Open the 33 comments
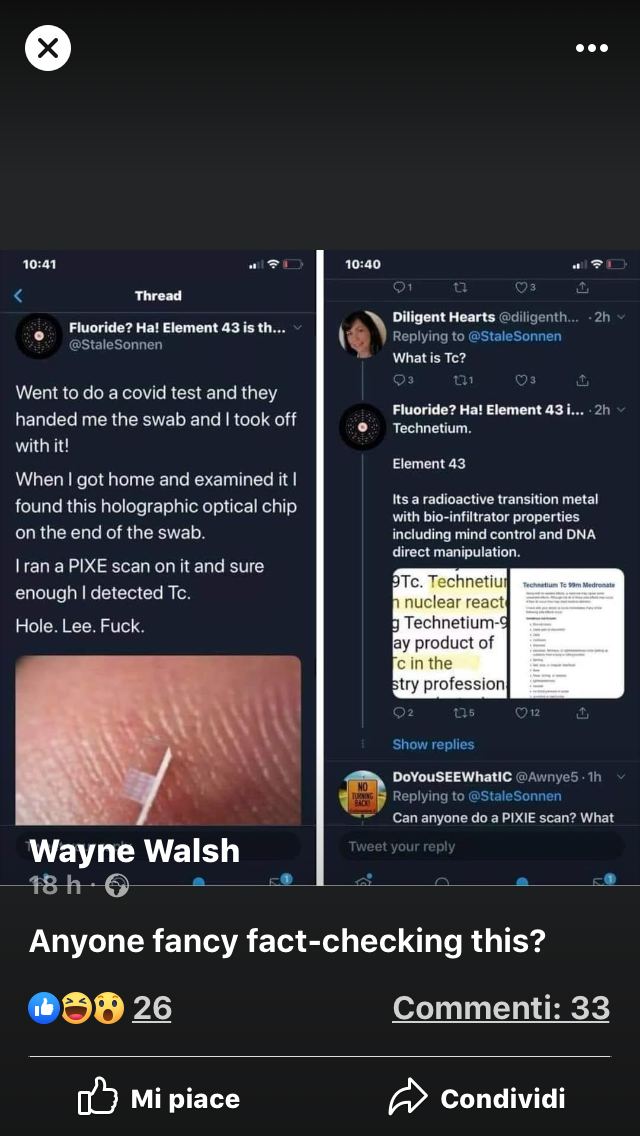 pyautogui.click(x=501, y=1008)
